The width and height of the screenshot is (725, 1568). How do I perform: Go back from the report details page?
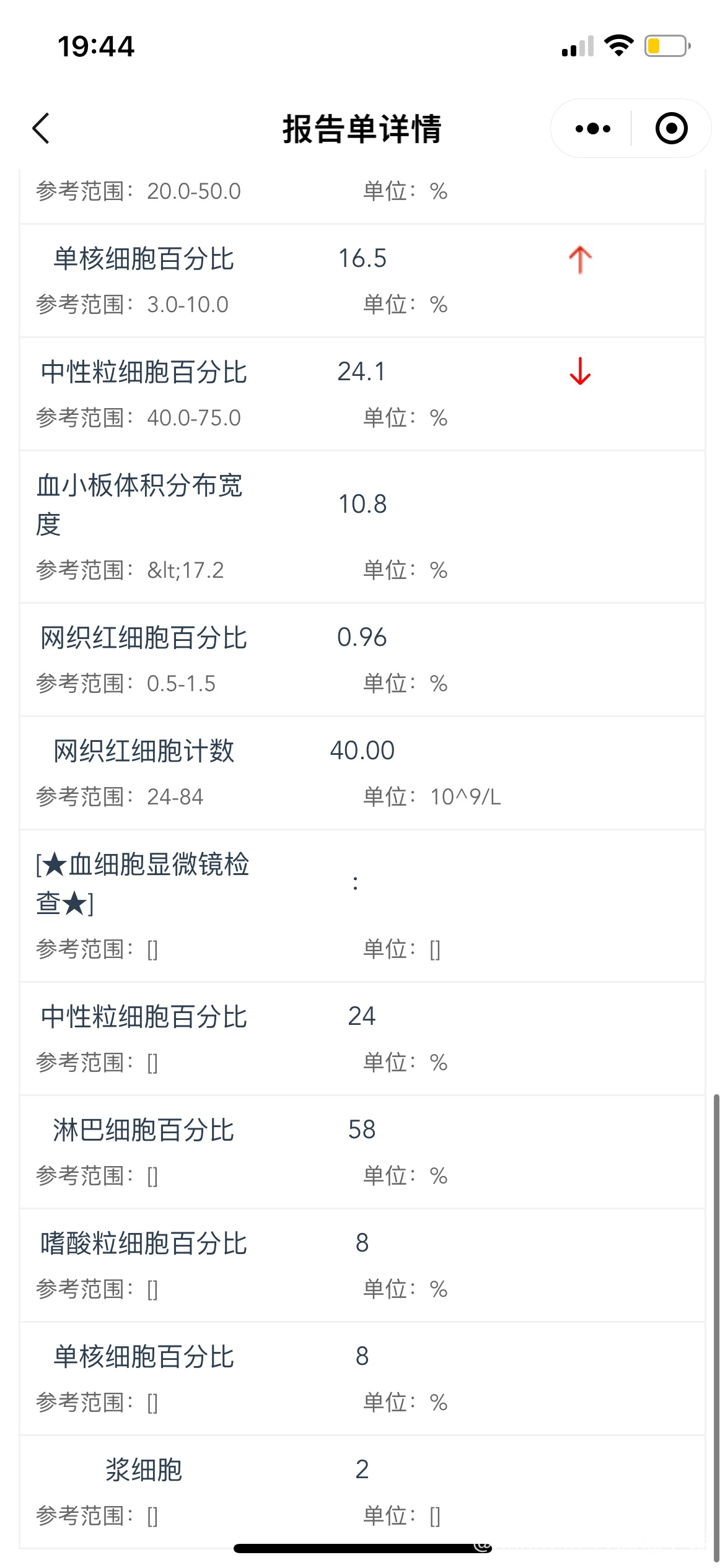click(41, 129)
